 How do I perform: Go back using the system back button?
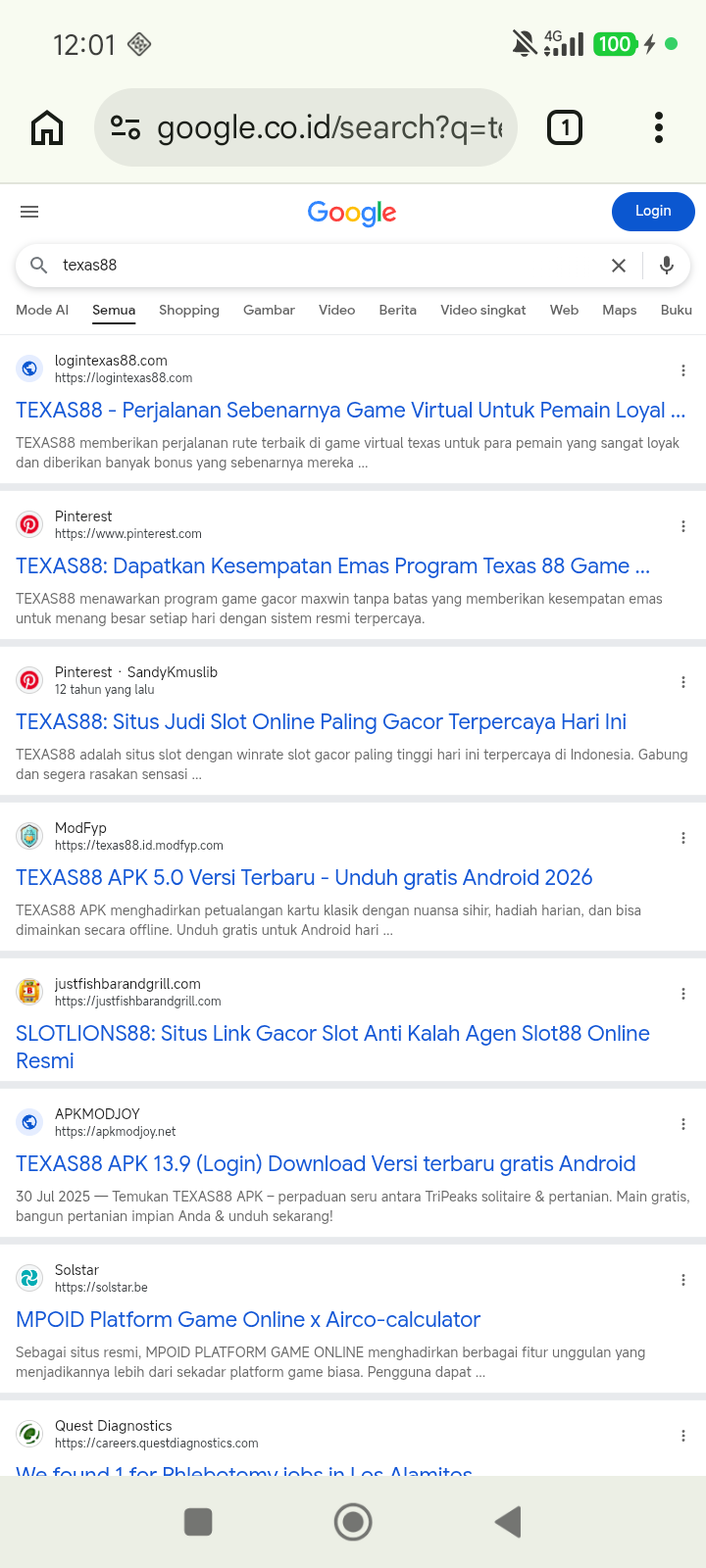[x=508, y=1522]
